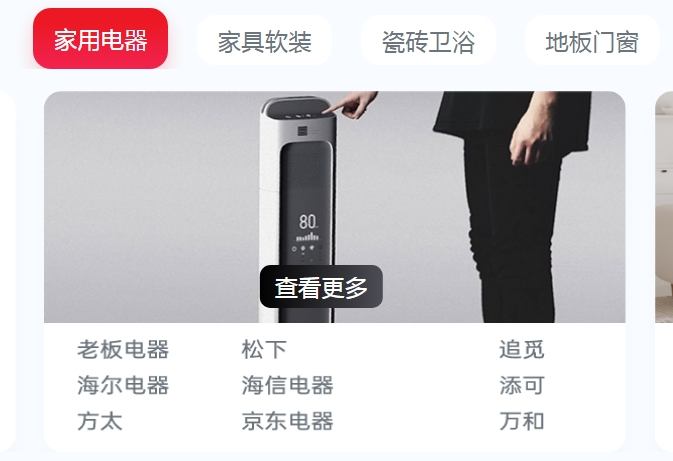This screenshot has height=461, width=673.
Task: Go to the 海信电器 brand
Action: tap(287, 386)
